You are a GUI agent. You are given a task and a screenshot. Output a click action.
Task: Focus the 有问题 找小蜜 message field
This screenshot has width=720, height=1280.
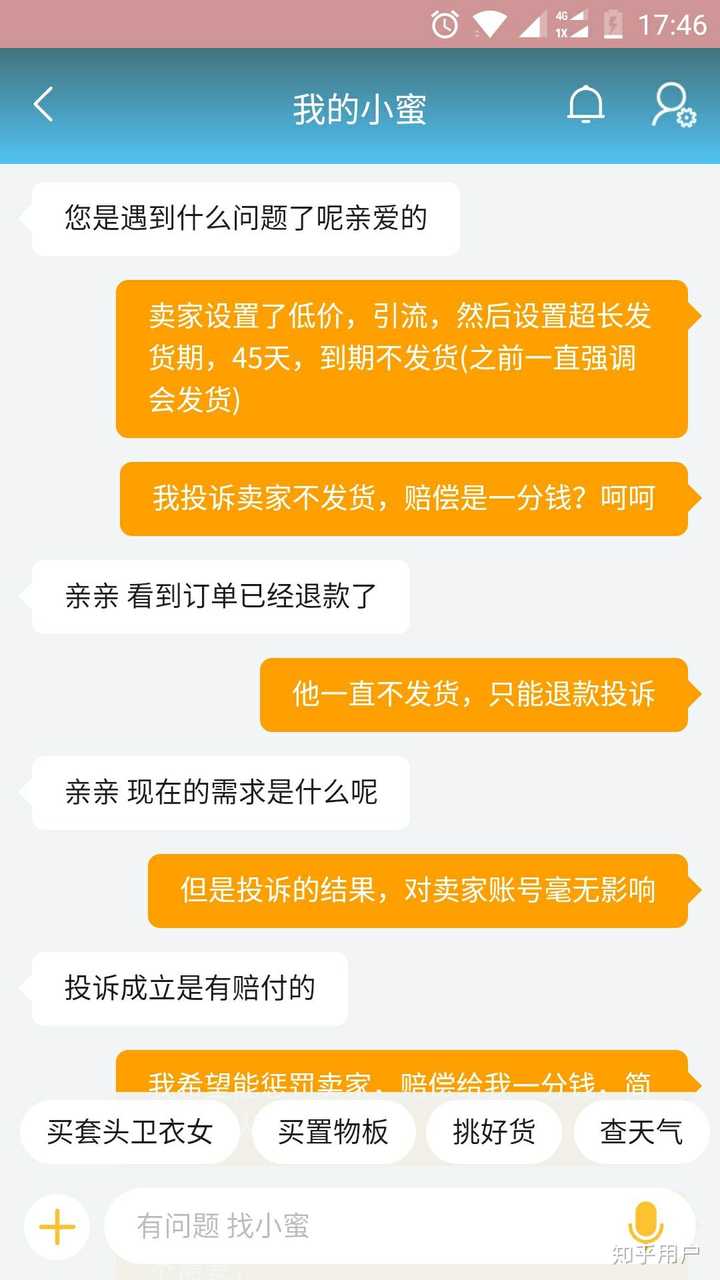360,1226
